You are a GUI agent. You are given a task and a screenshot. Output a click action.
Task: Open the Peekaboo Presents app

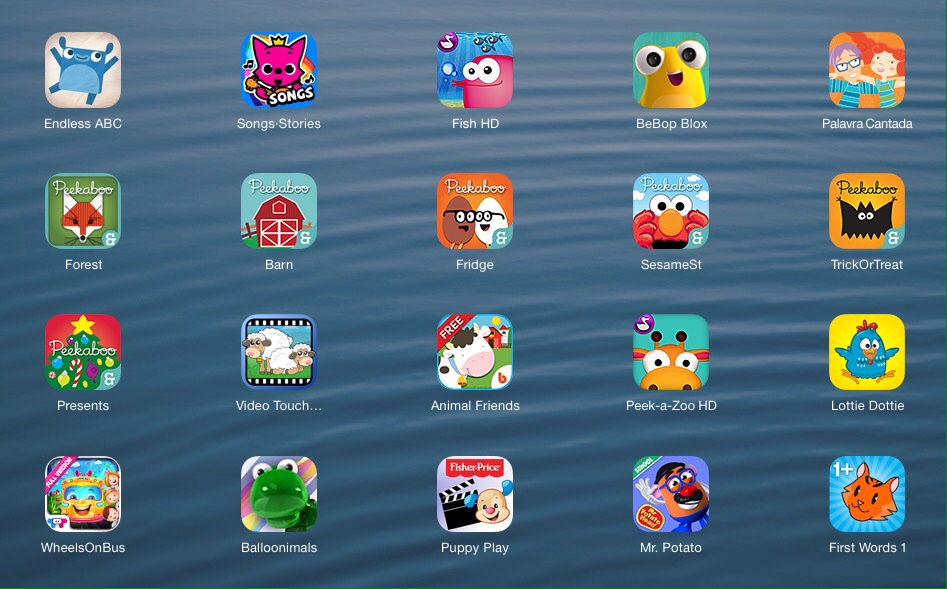point(83,352)
